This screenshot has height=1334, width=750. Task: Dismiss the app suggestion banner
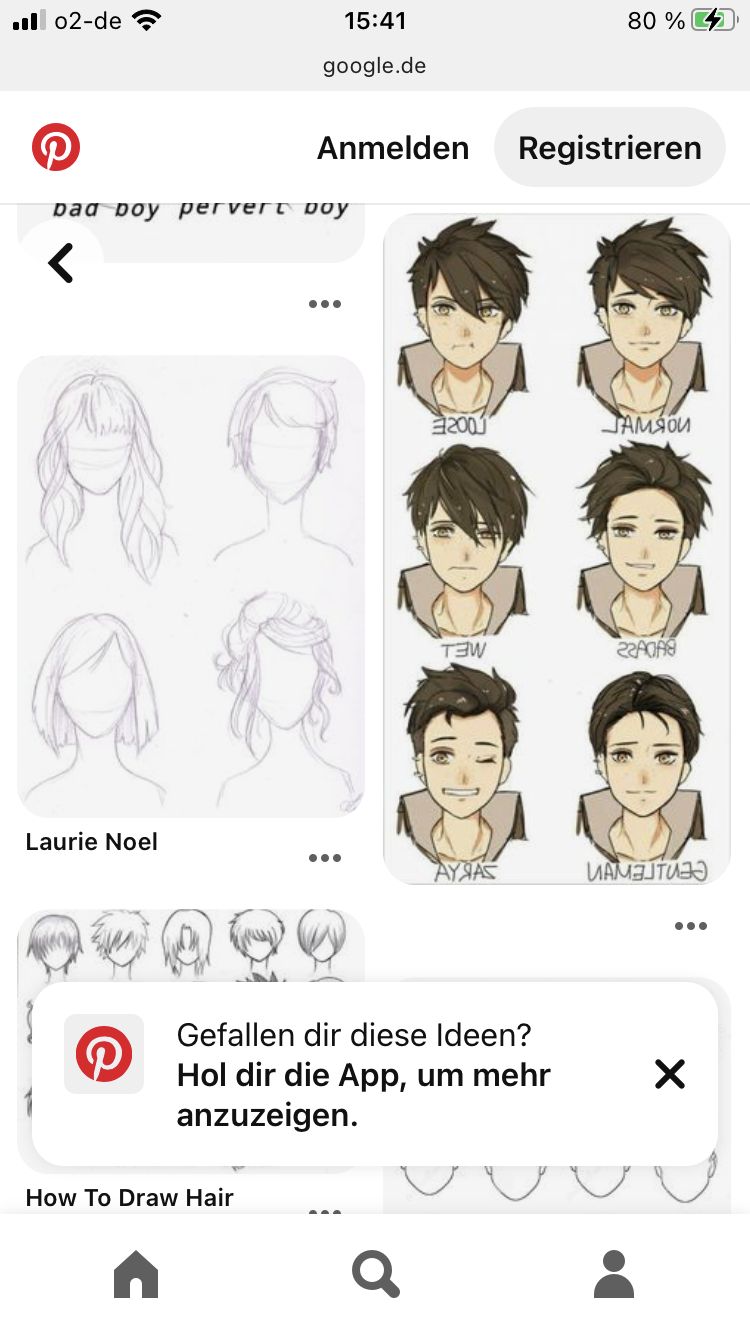pyautogui.click(x=669, y=1074)
